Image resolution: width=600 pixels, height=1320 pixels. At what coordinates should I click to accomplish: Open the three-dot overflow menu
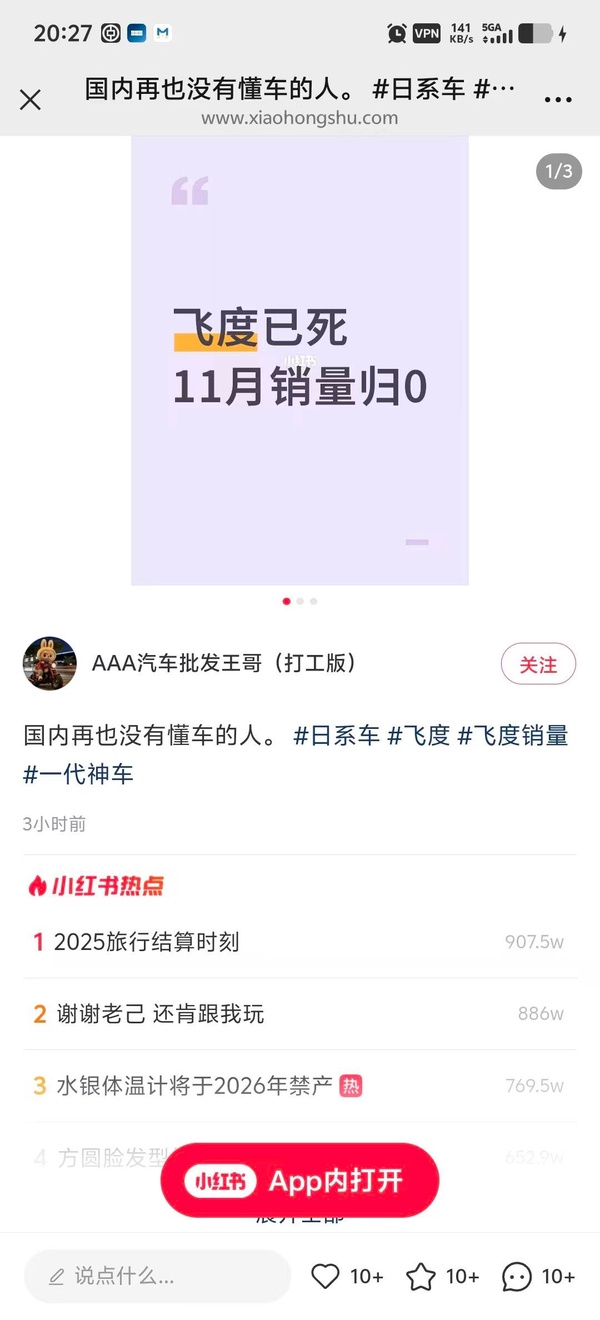(557, 99)
